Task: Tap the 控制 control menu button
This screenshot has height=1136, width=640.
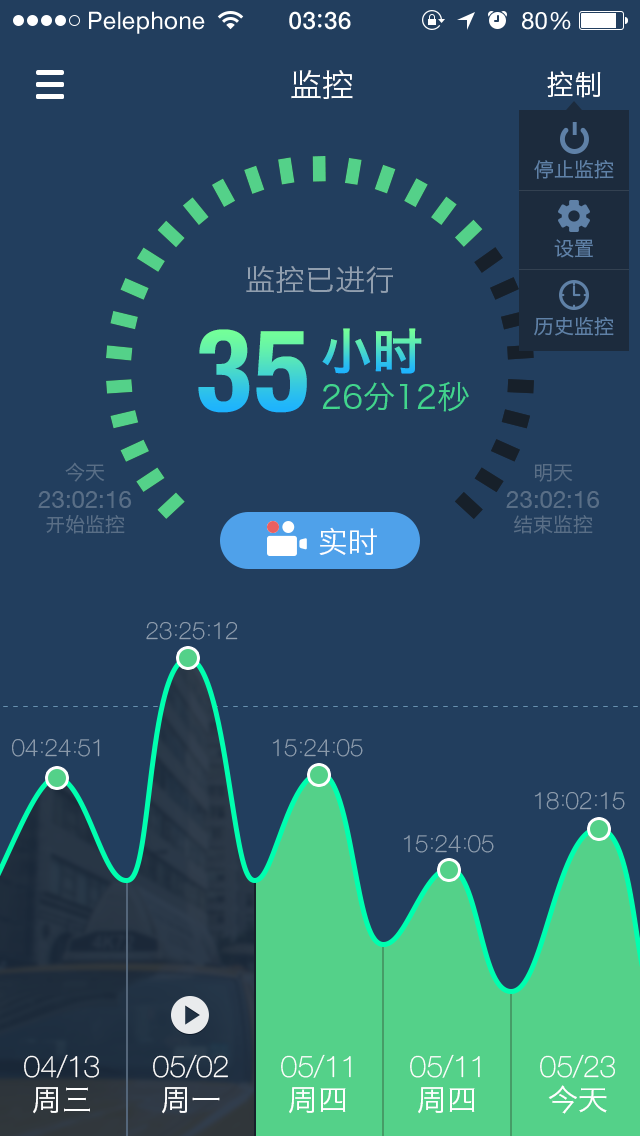Action: click(x=573, y=85)
